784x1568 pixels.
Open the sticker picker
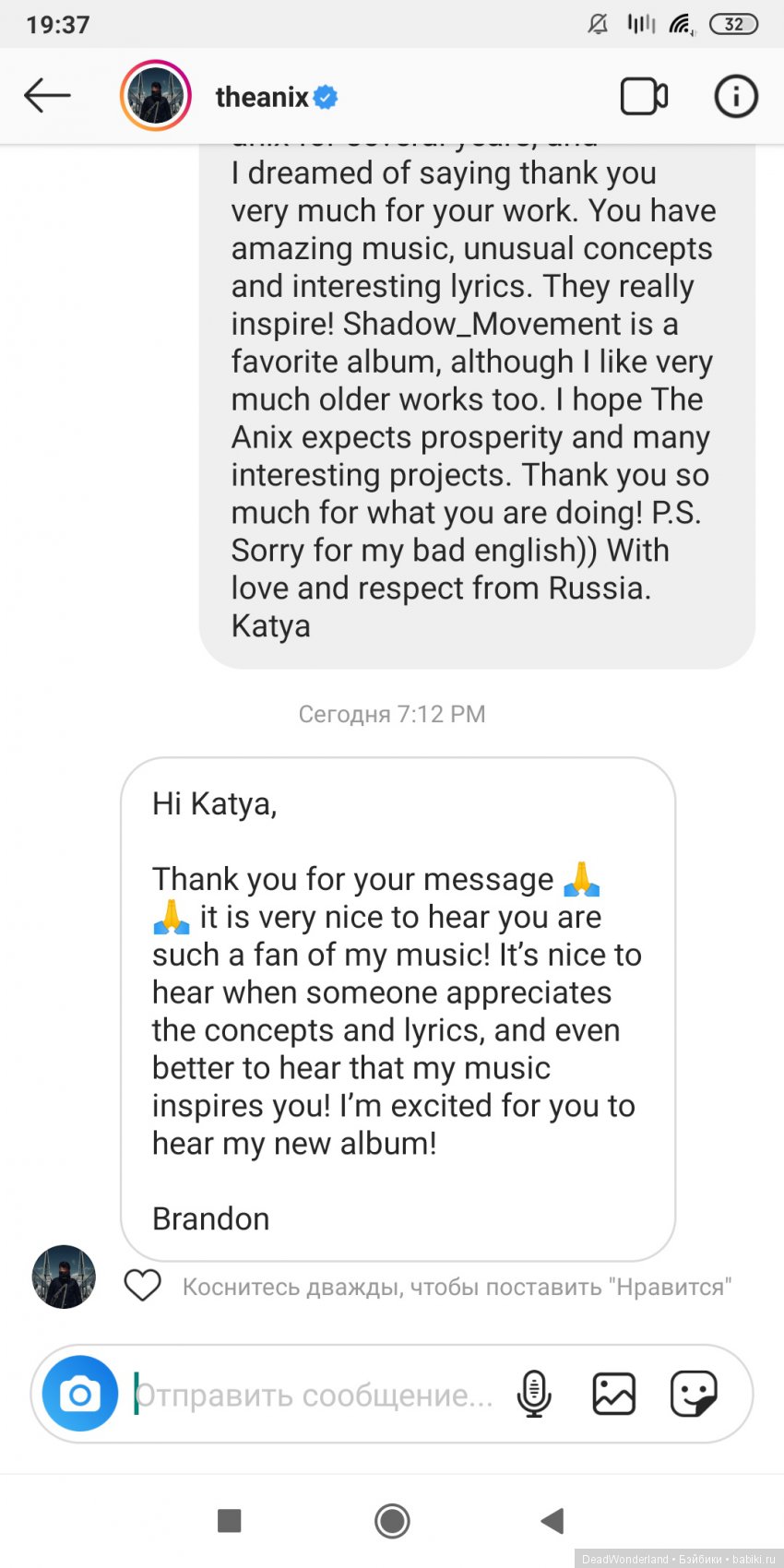(694, 1394)
